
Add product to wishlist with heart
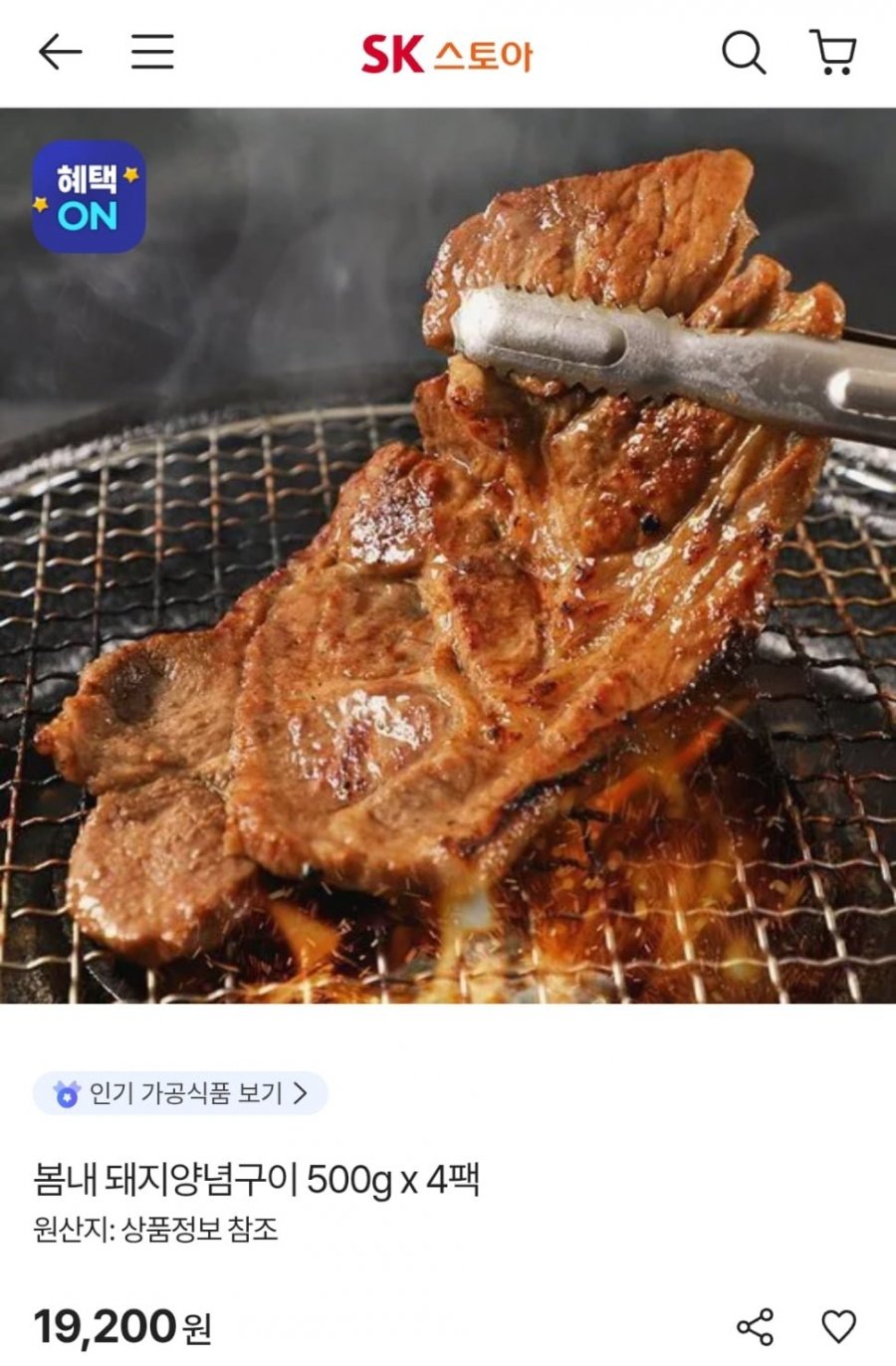[x=838, y=1326]
